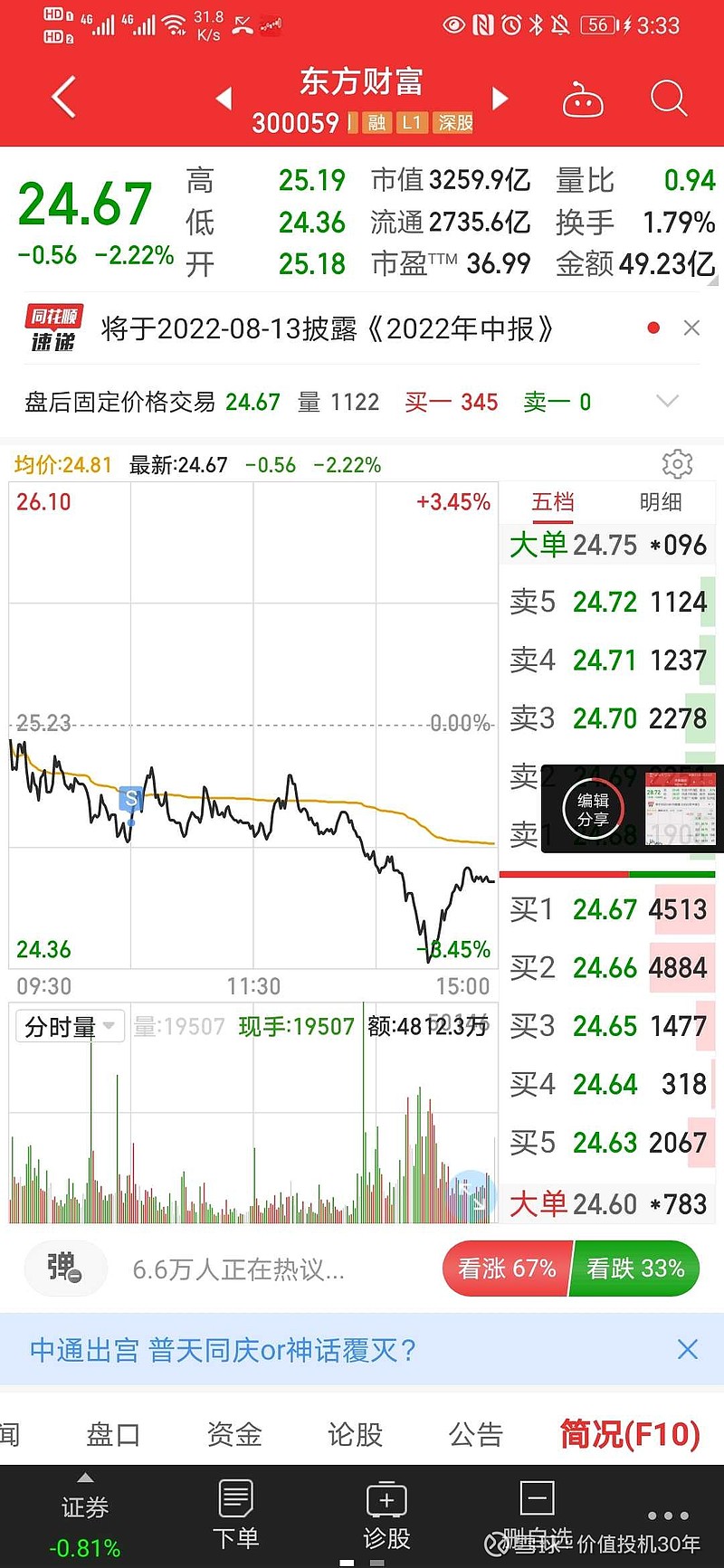The image size is (724, 1568).
Task: Tap the 编辑分享 screenshot button
Action: 593,810
